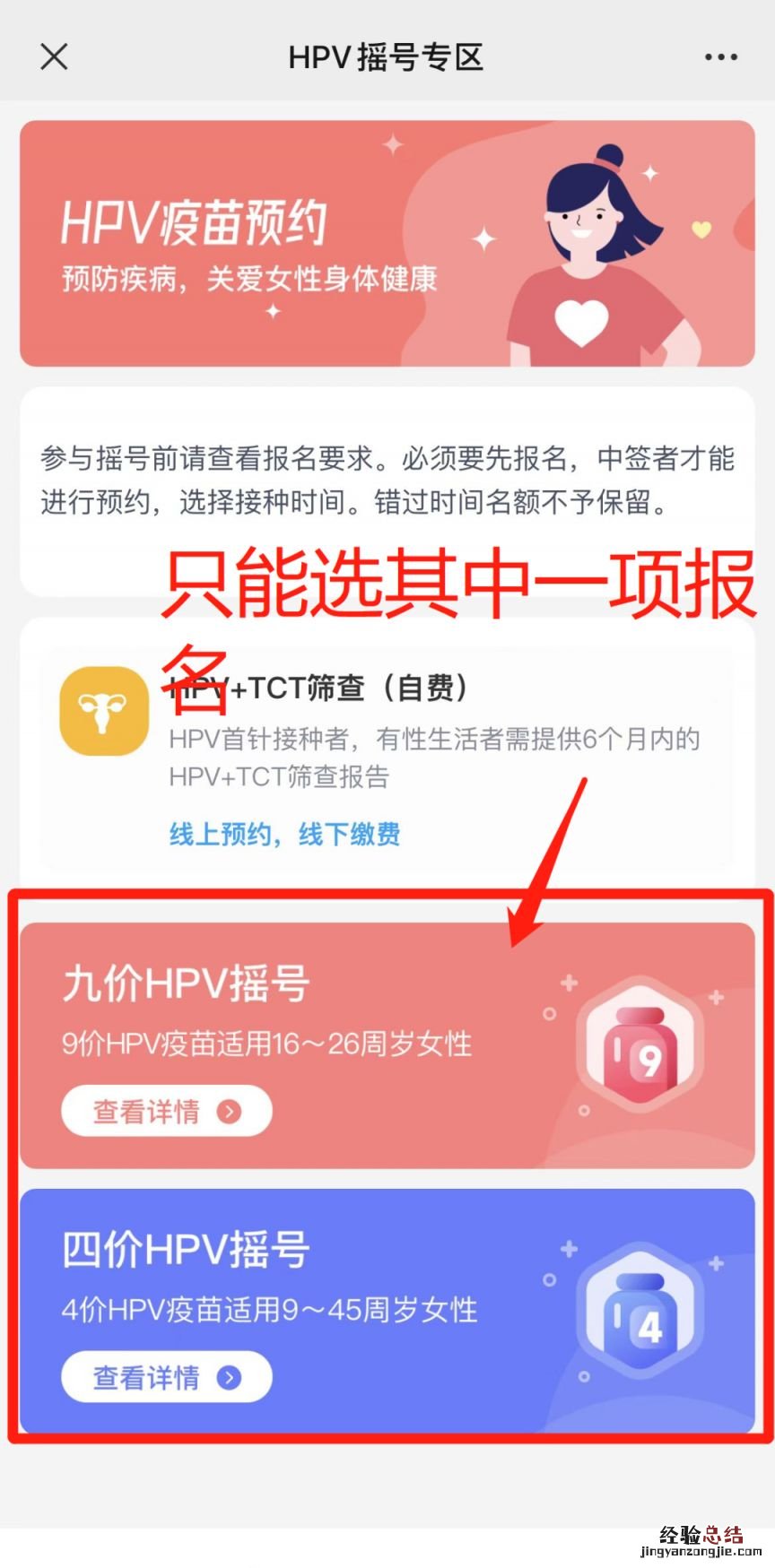Tap 线上预约，线下缴费 link
This screenshot has width=775, height=1568.
click(x=284, y=834)
